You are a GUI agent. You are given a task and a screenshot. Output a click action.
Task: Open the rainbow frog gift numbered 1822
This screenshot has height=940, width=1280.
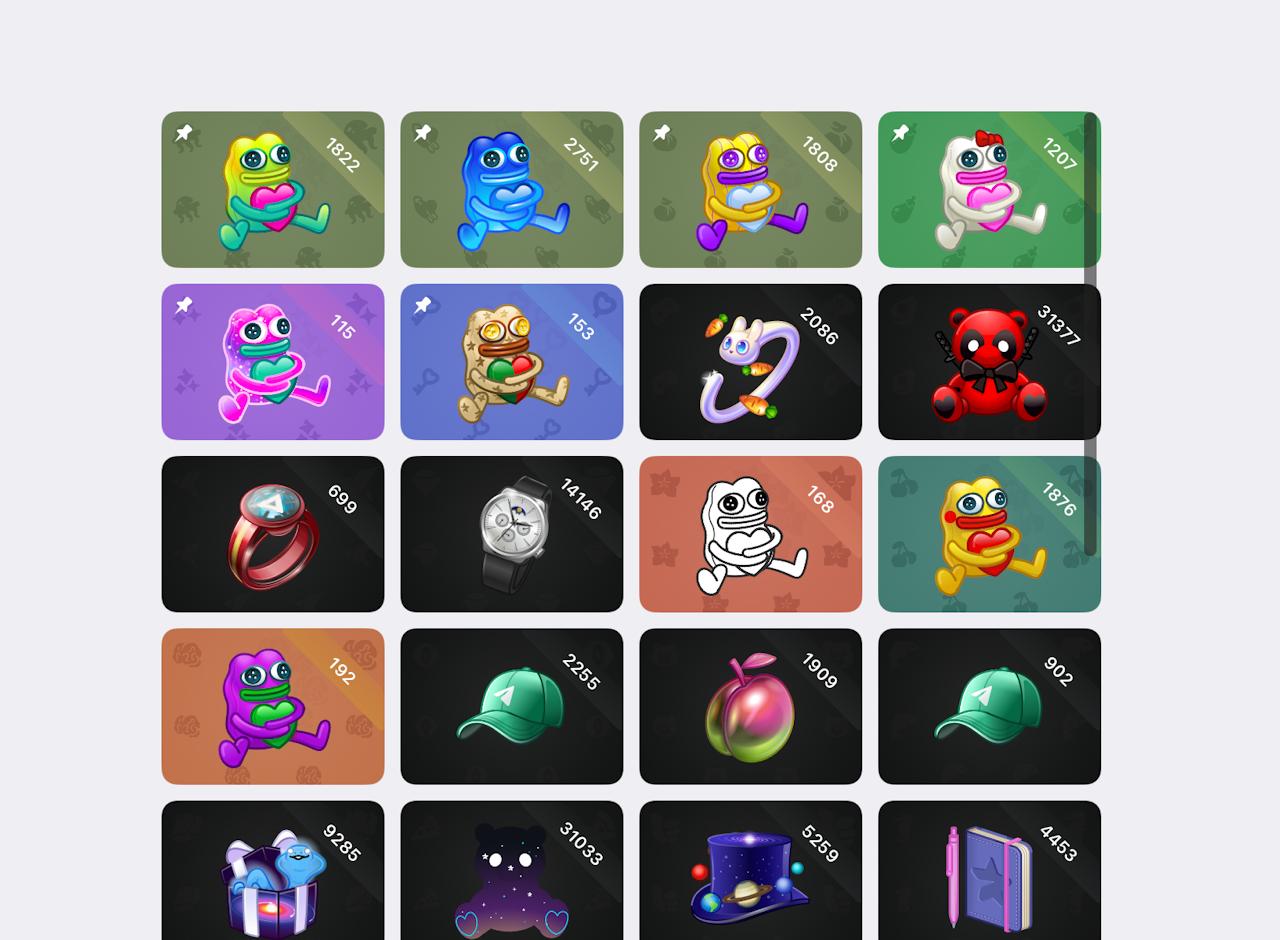272,190
